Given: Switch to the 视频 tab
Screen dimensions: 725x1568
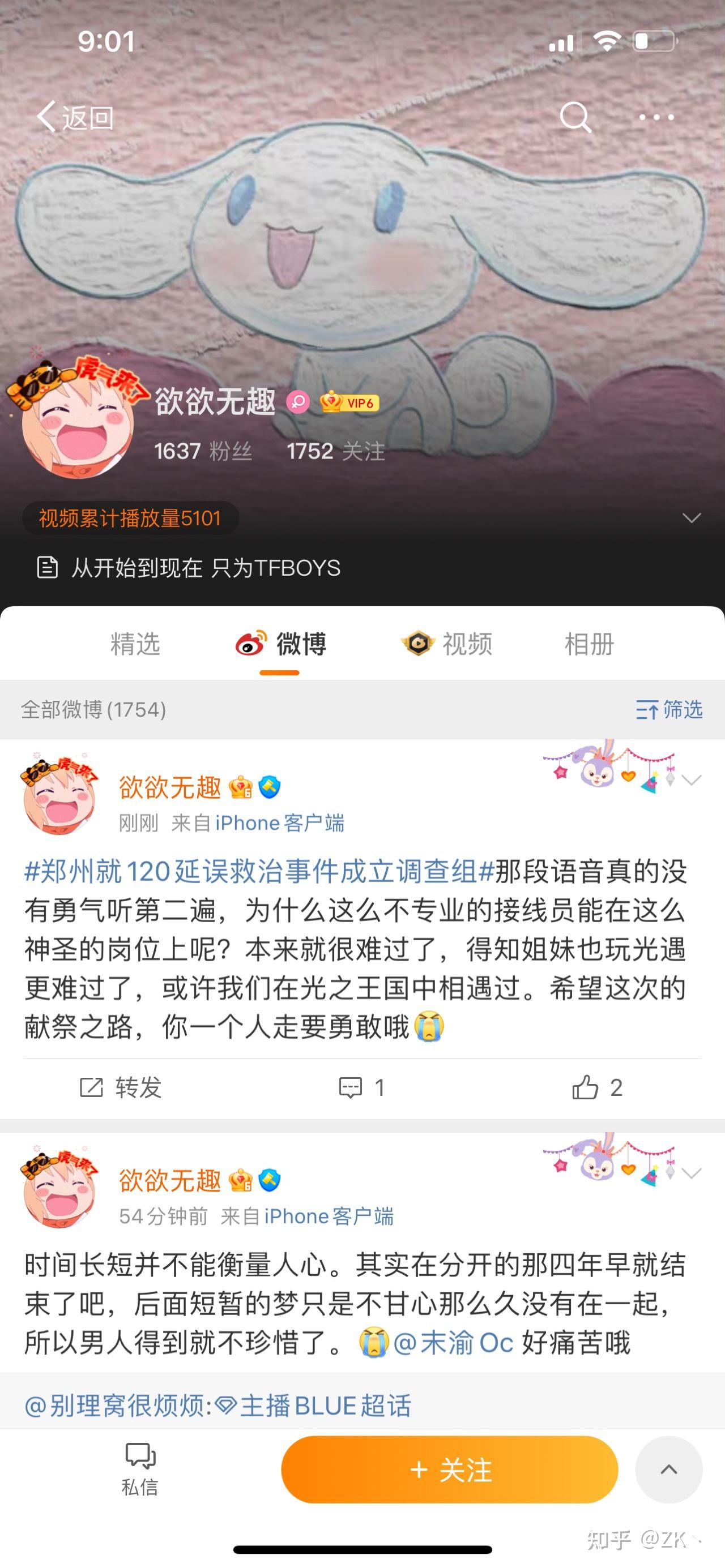Looking at the screenshot, I should click(446, 644).
